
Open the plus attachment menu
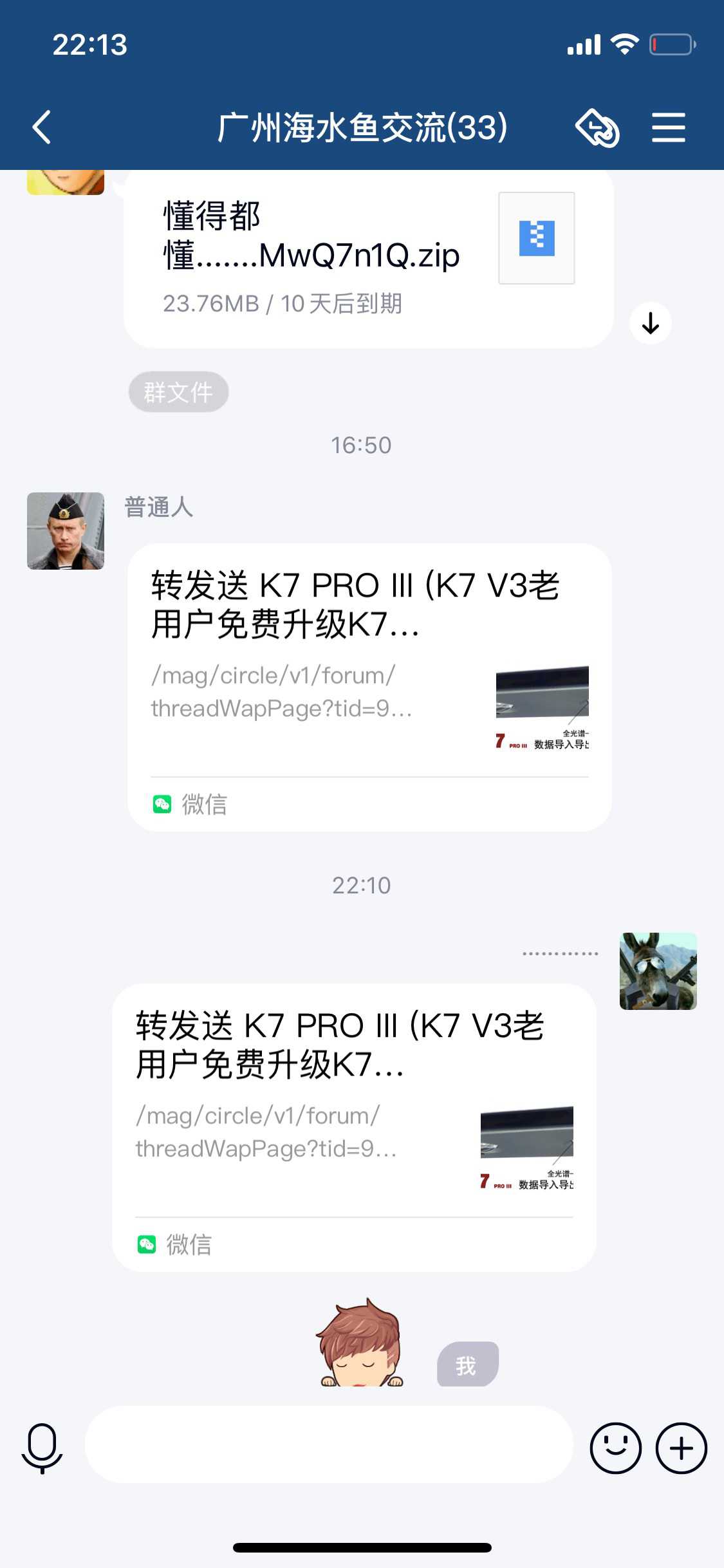[681, 1448]
